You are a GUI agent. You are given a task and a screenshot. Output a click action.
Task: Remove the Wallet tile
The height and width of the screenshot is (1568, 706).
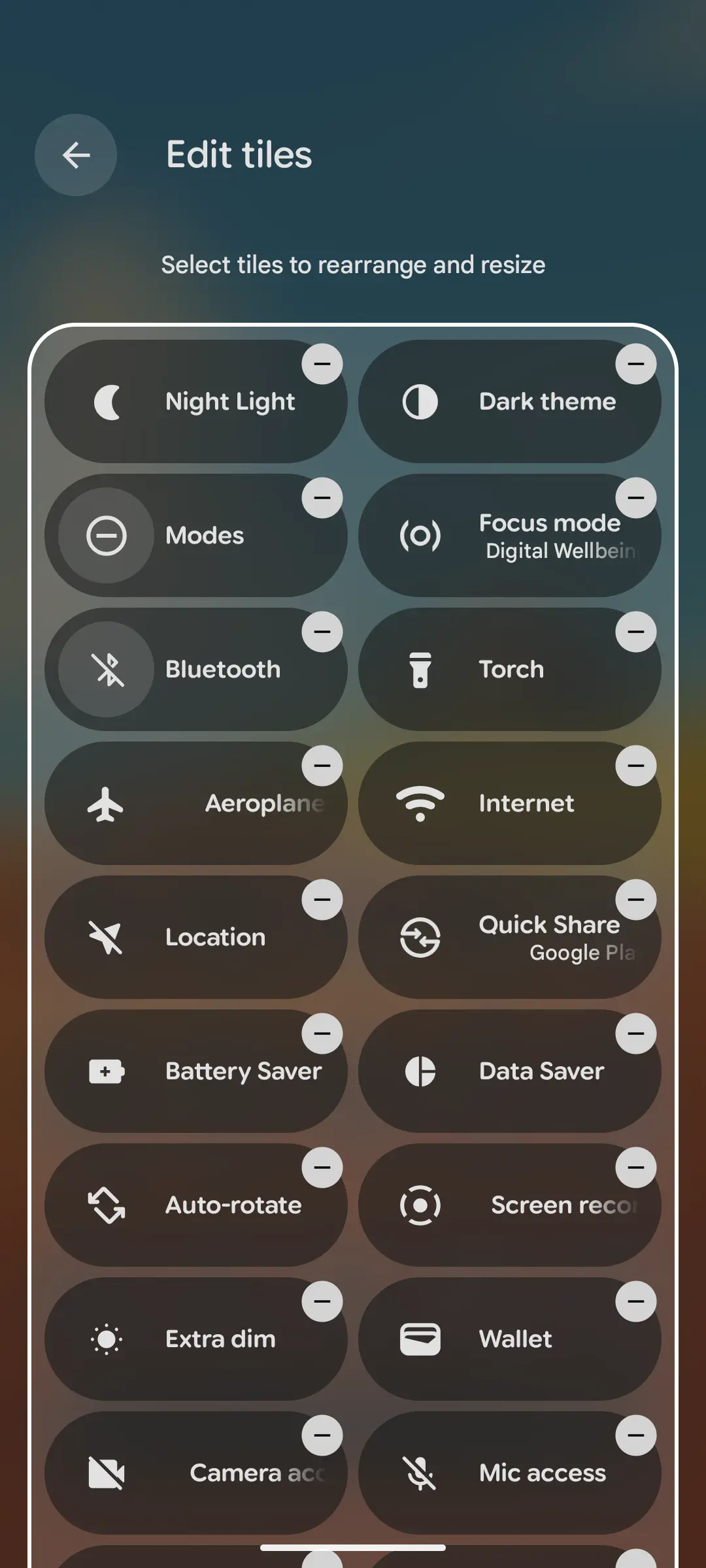tap(635, 1301)
